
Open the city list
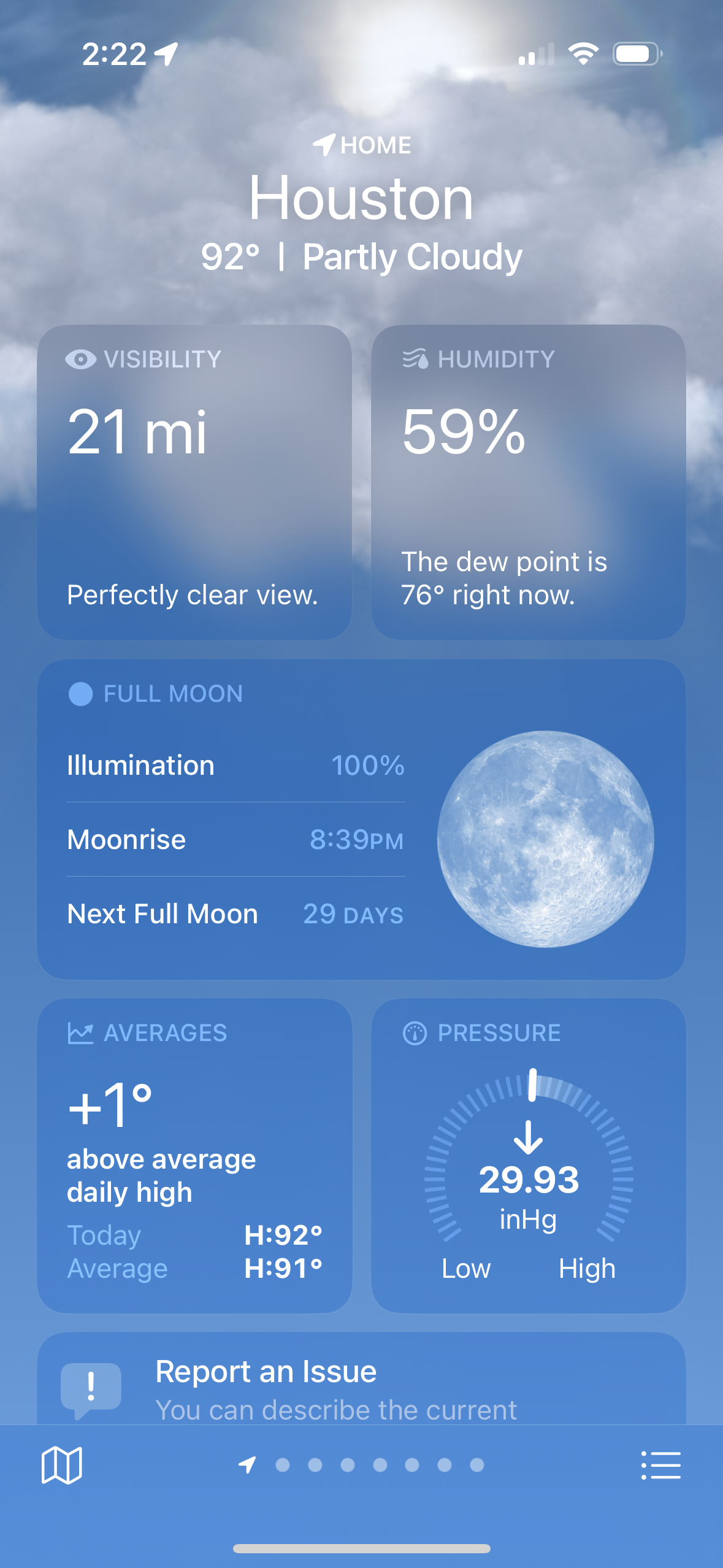(660, 1466)
